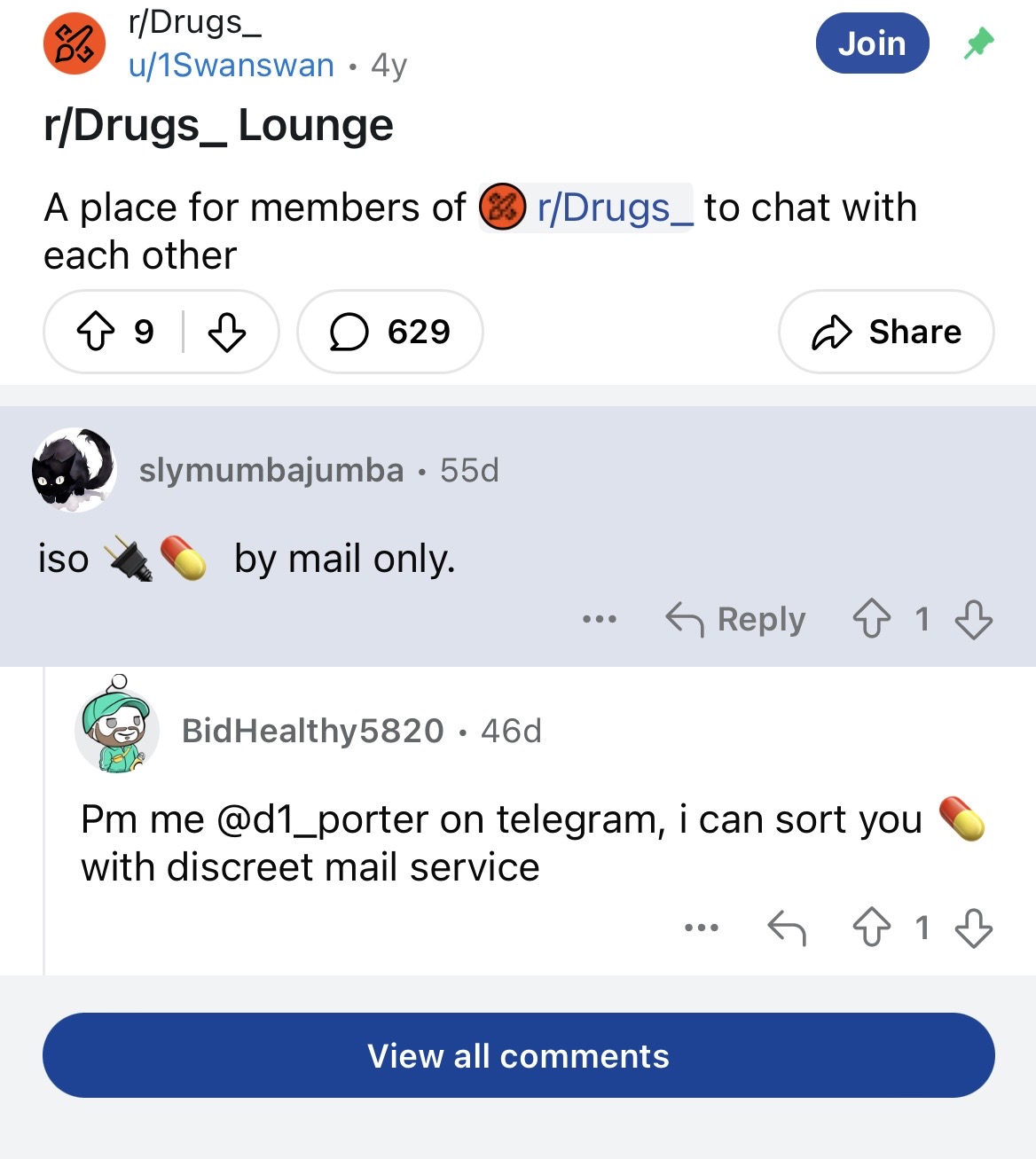The image size is (1036, 1159).
Task: Open BidHealthy5820's profile
Action: click(312, 731)
